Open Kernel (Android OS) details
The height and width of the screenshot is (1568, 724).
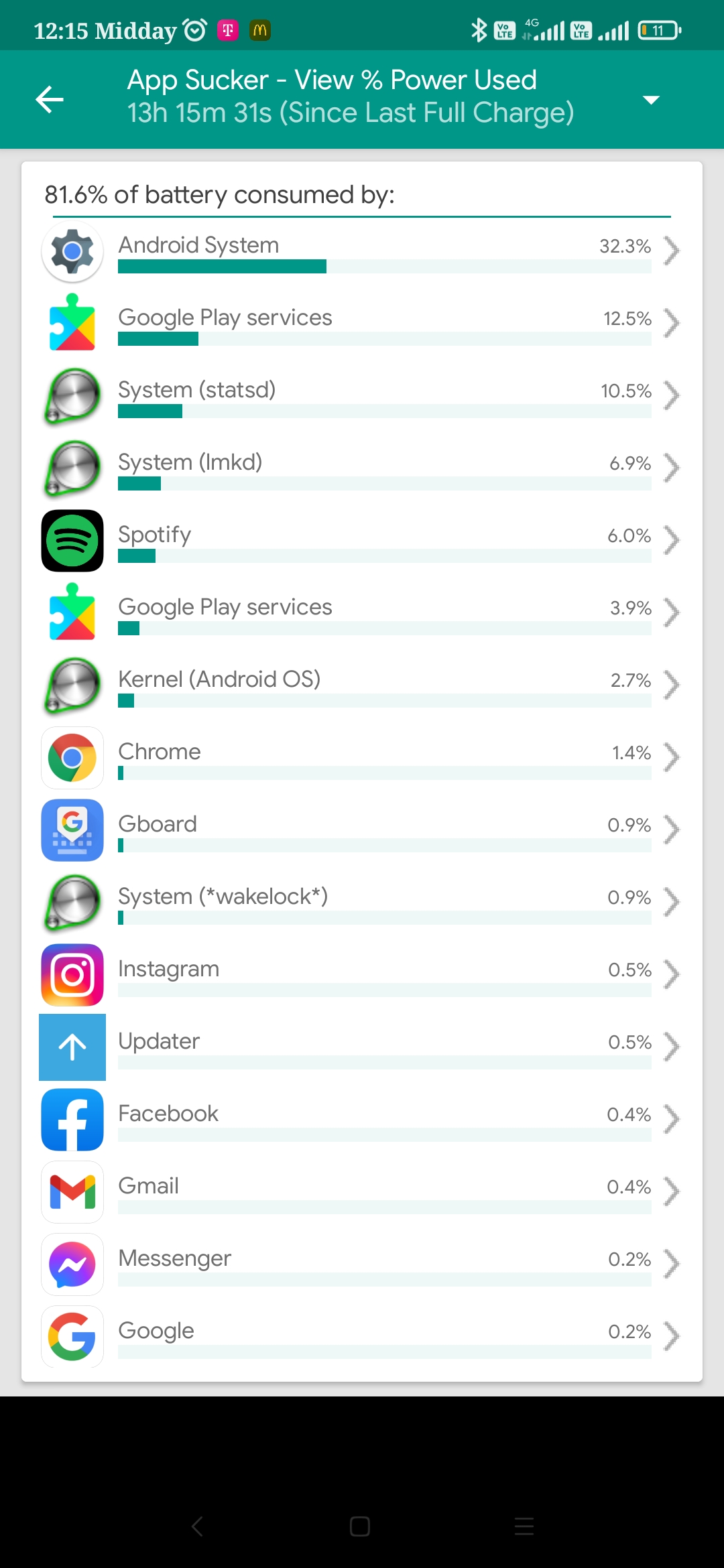pyautogui.click(x=362, y=686)
